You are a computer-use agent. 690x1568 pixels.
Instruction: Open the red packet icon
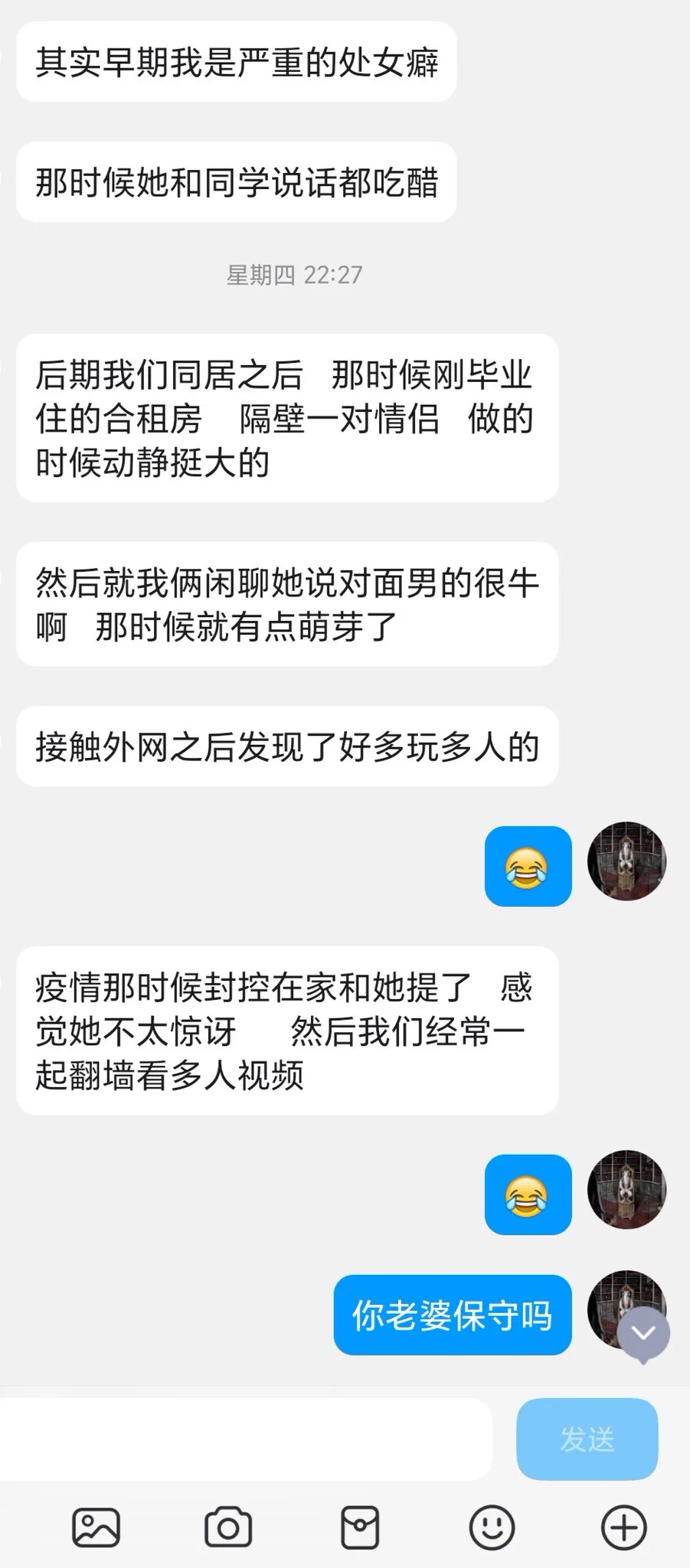point(360,1527)
